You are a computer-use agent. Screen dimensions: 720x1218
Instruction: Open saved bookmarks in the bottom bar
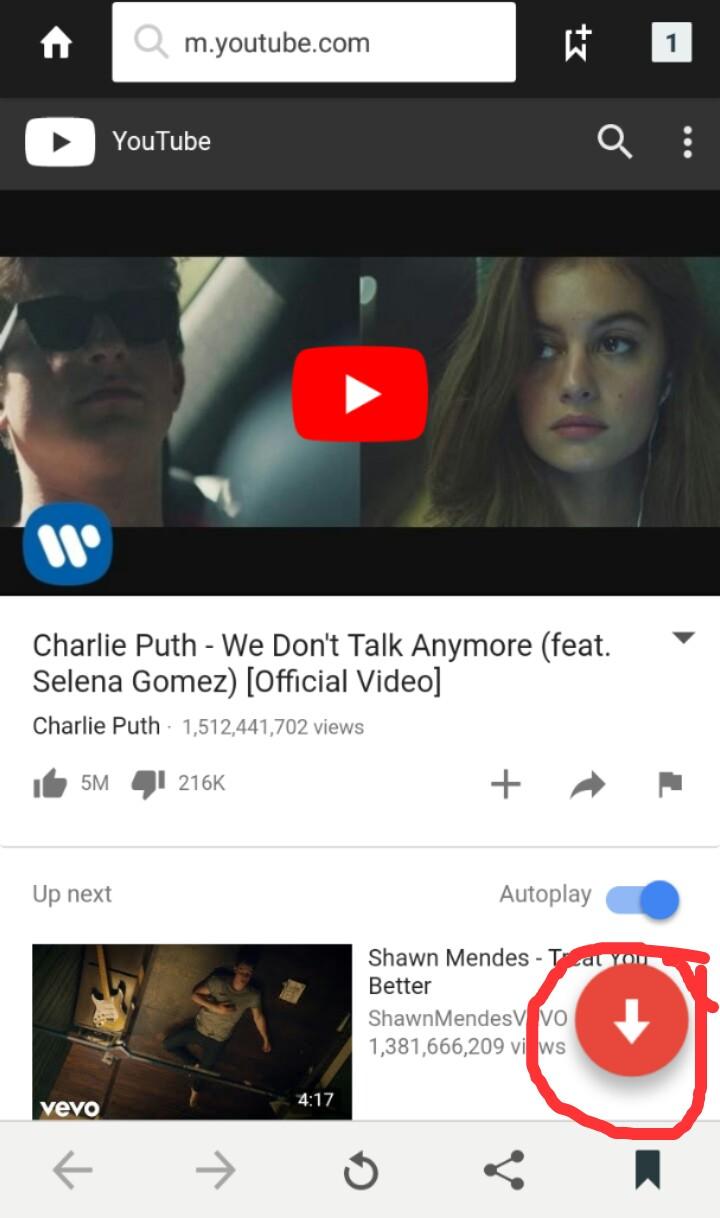point(648,1170)
